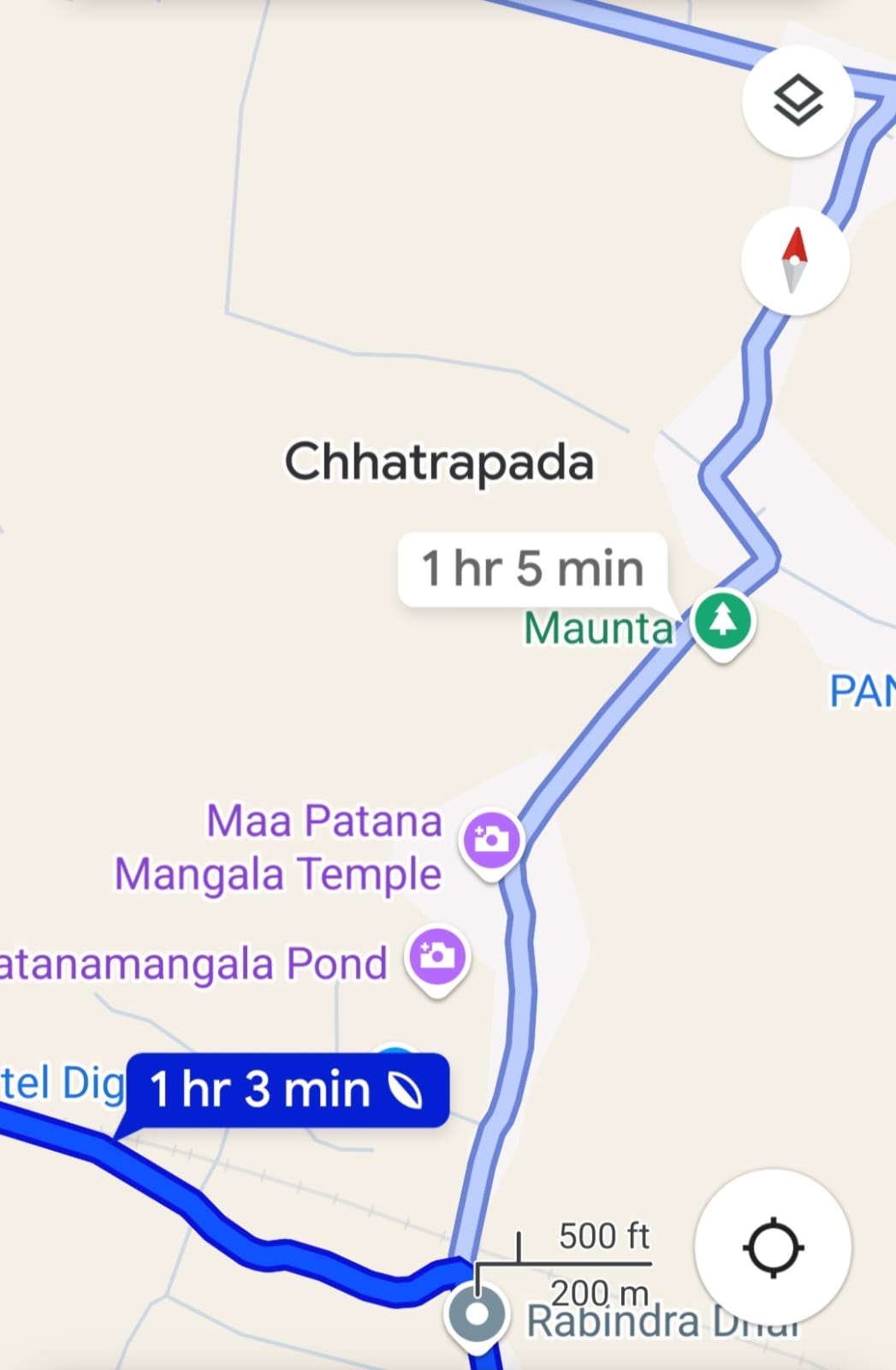The height and width of the screenshot is (1370, 896).
Task: Select the 1 hr 5 min alternate route
Action: click(532, 569)
